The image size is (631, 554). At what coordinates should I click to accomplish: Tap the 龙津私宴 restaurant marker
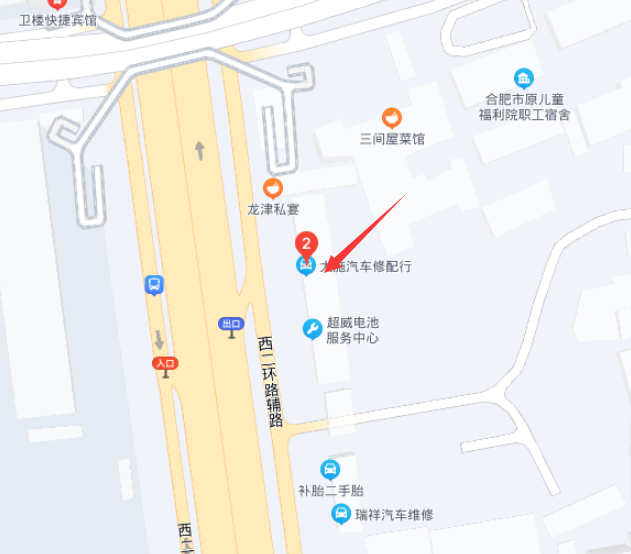coord(272,188)
